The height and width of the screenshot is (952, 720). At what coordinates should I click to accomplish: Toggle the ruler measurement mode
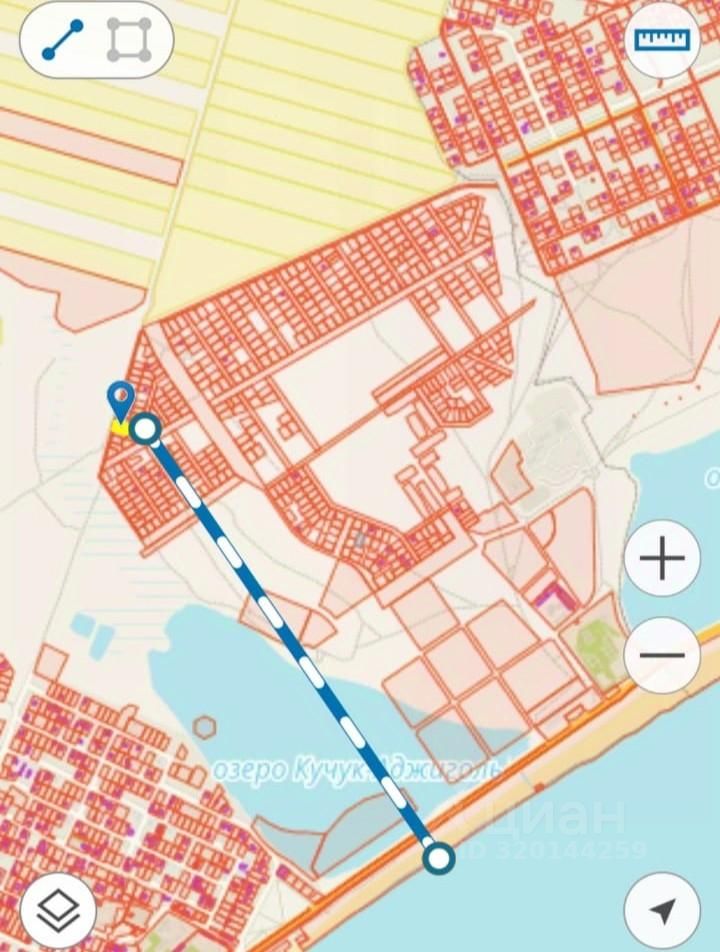tap(662, 41)
